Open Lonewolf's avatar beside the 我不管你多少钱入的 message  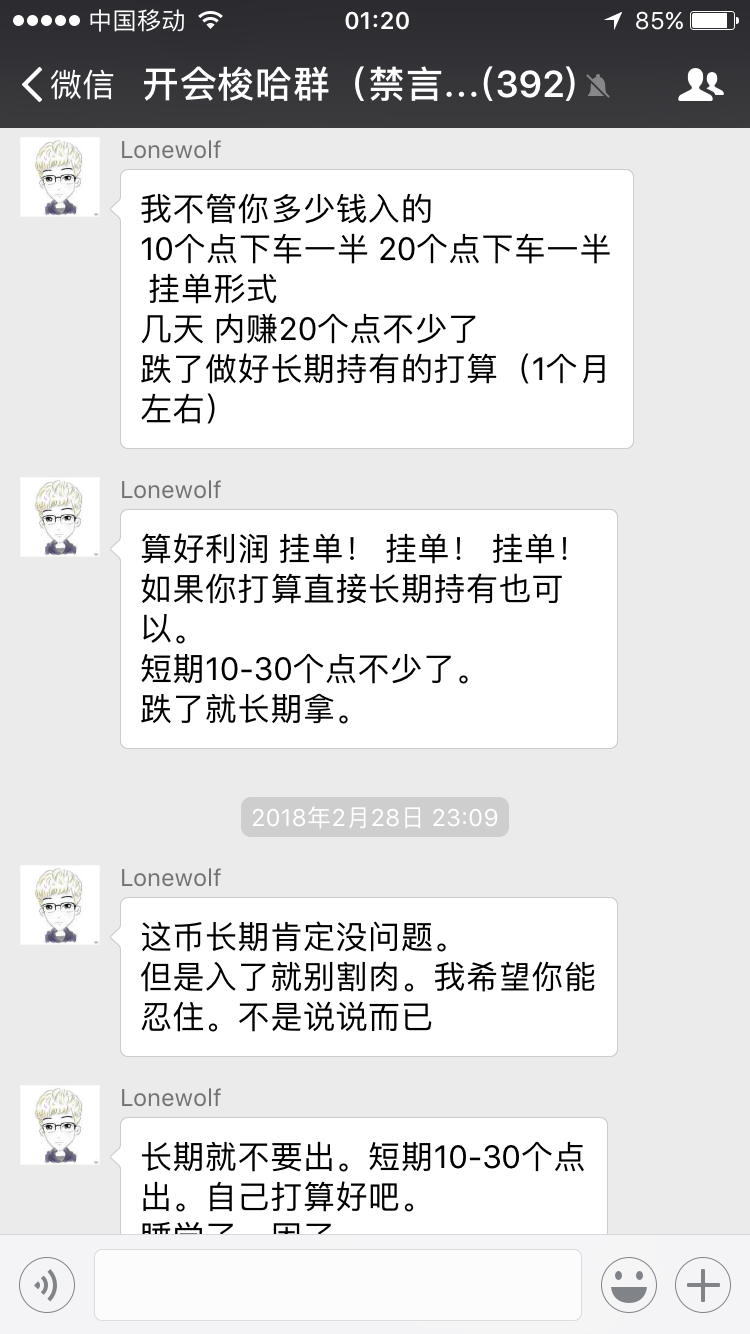pyautogui.click(x=60, y=177)
